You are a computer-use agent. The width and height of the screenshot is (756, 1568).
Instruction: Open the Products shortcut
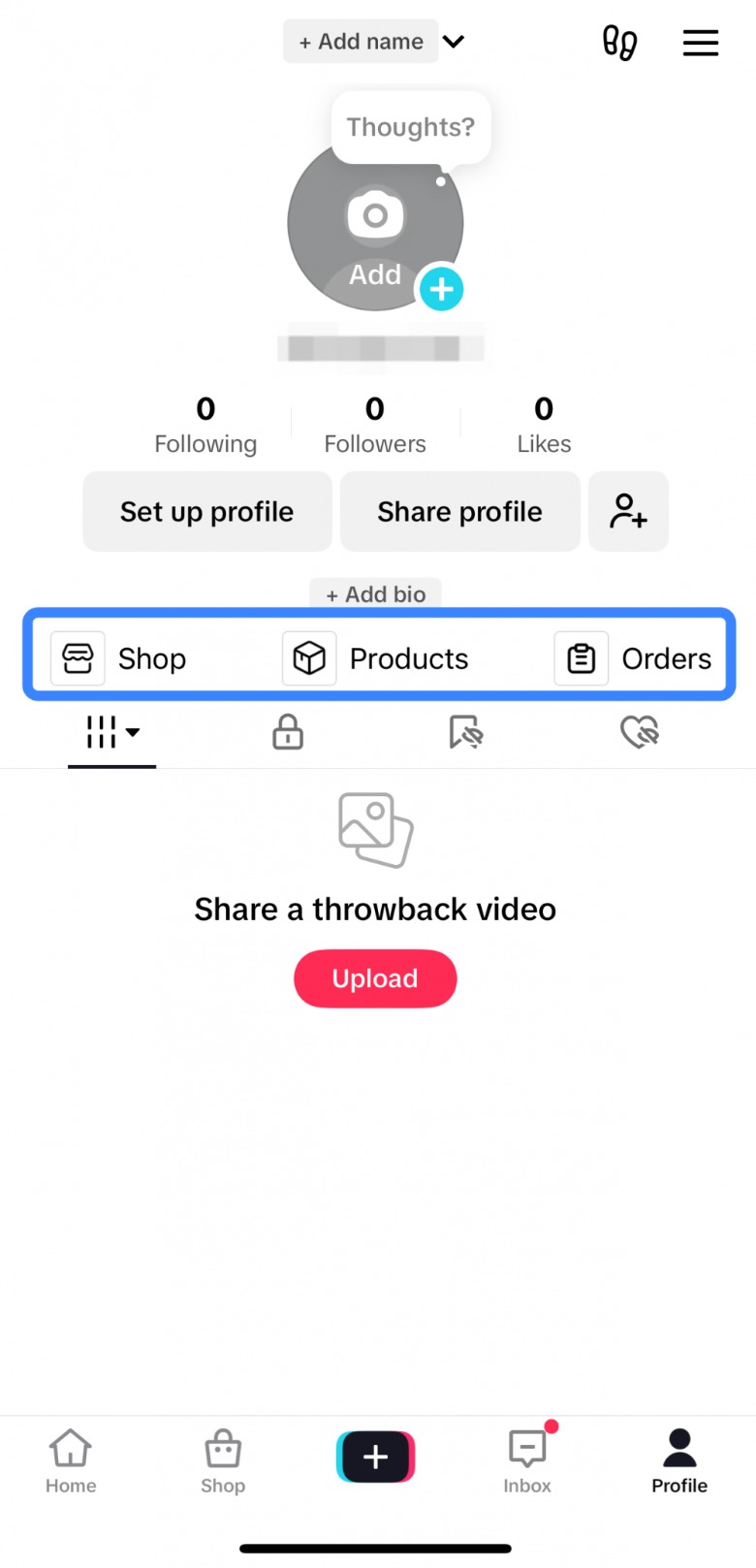pyautogui.click(x=376, y=659)
